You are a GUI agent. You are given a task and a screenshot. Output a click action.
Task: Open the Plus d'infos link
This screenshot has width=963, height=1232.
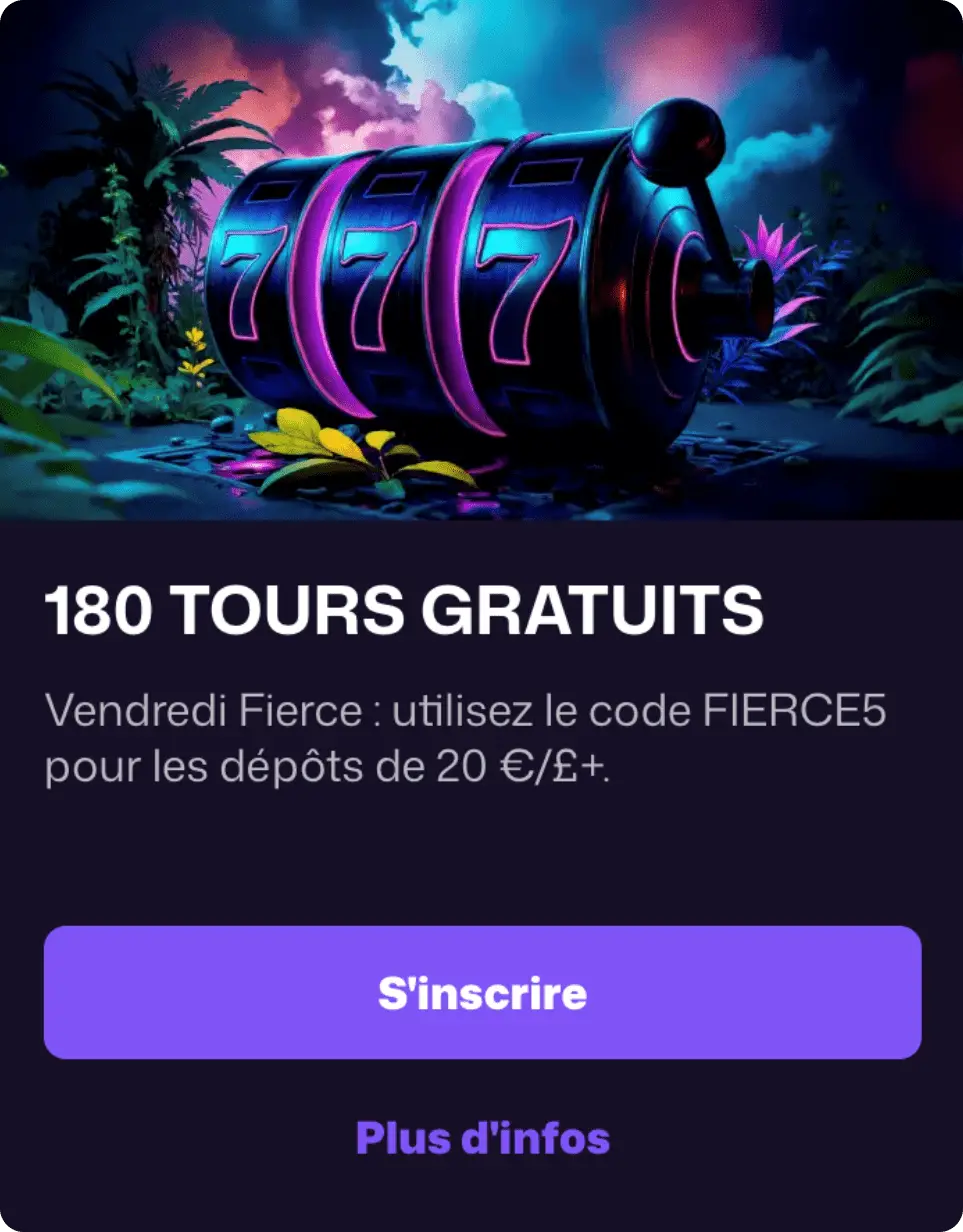(482, 1137)
